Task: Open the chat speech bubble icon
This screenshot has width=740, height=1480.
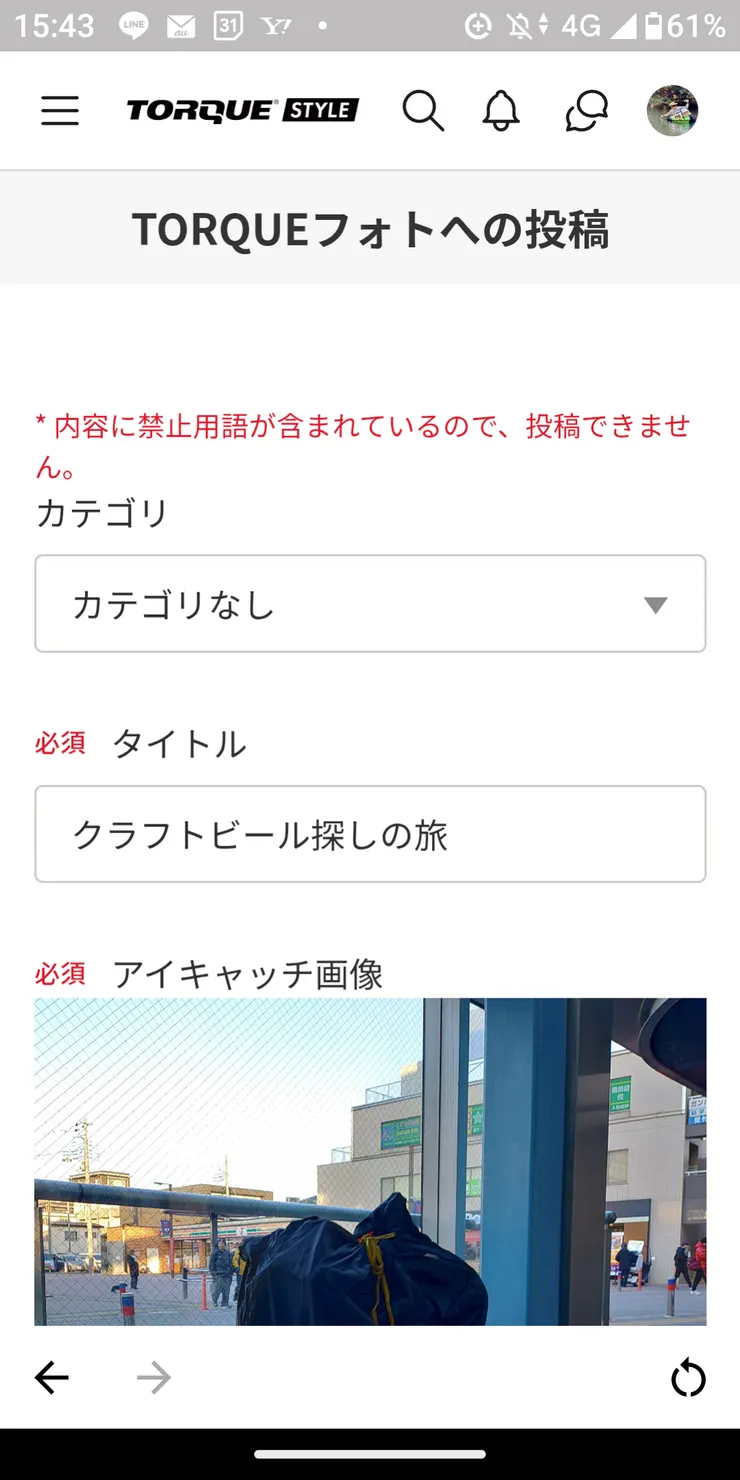Action: click(586, 111)
